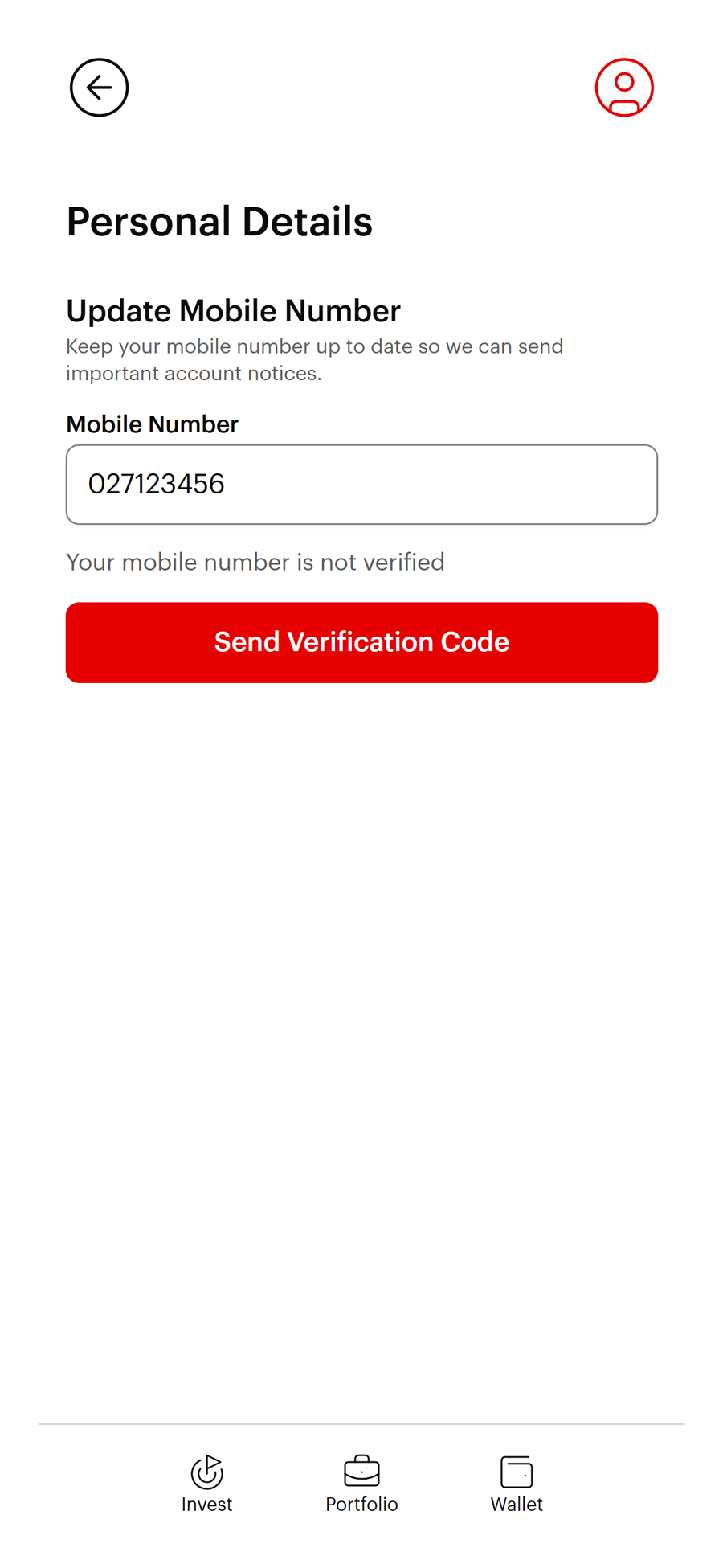Open the Wallet icon

coord(517,1471)
